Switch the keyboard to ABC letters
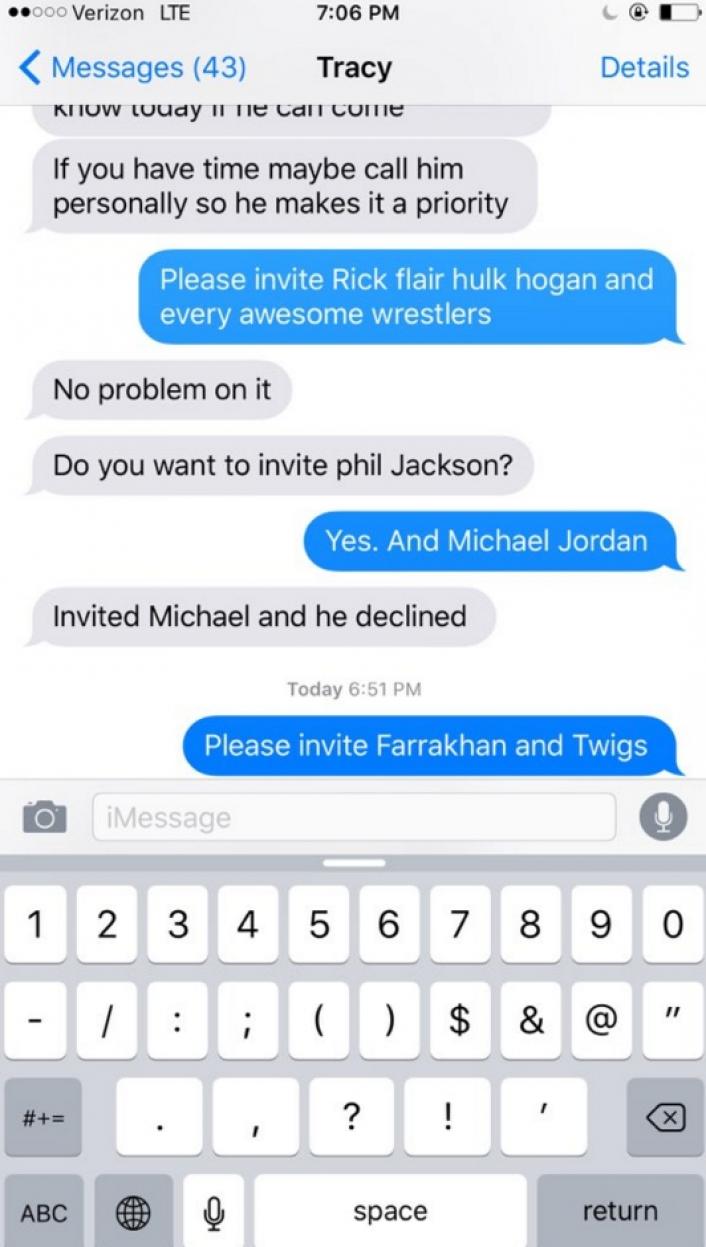This screenshot has height=1247, width=706. click(x=44, y=1211)
